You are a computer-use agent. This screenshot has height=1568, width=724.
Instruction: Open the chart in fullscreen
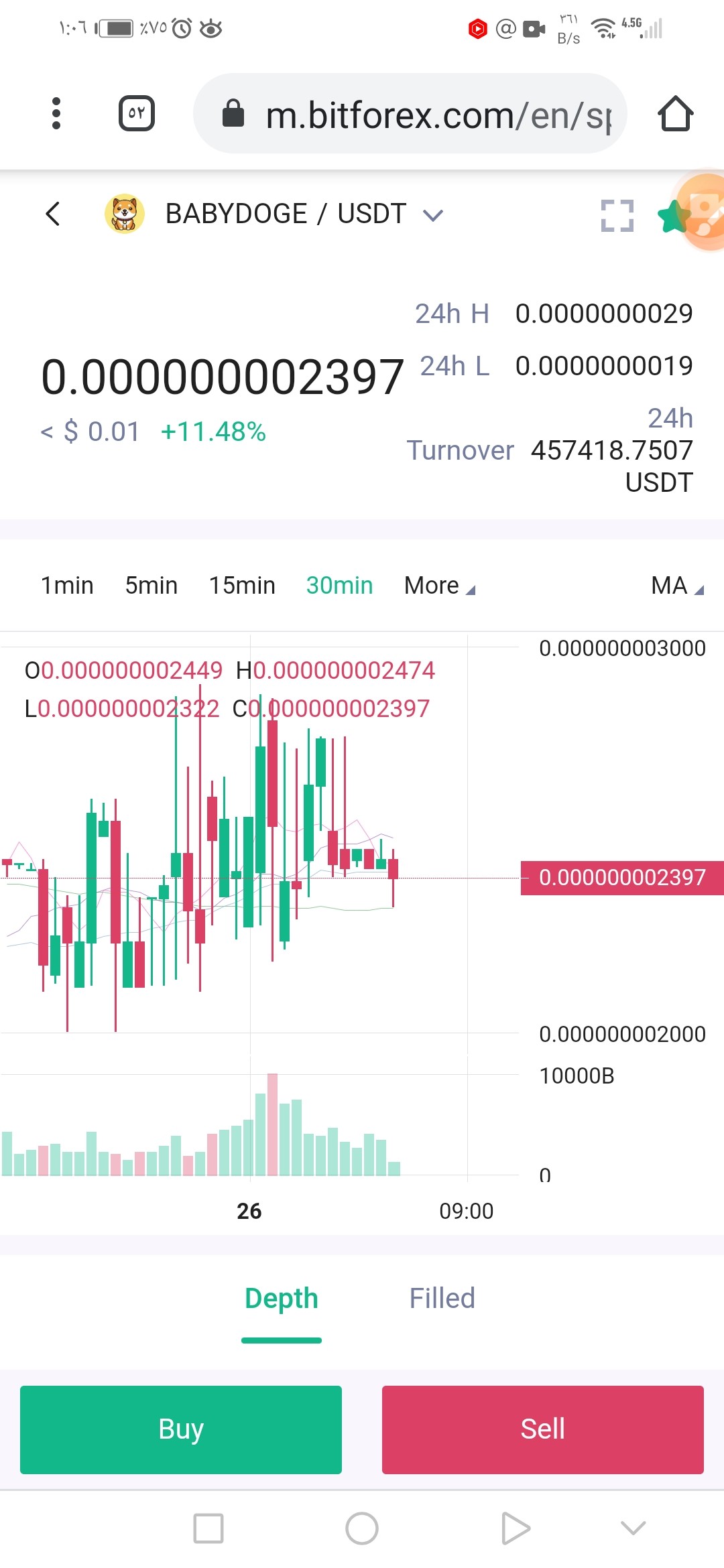617,216
